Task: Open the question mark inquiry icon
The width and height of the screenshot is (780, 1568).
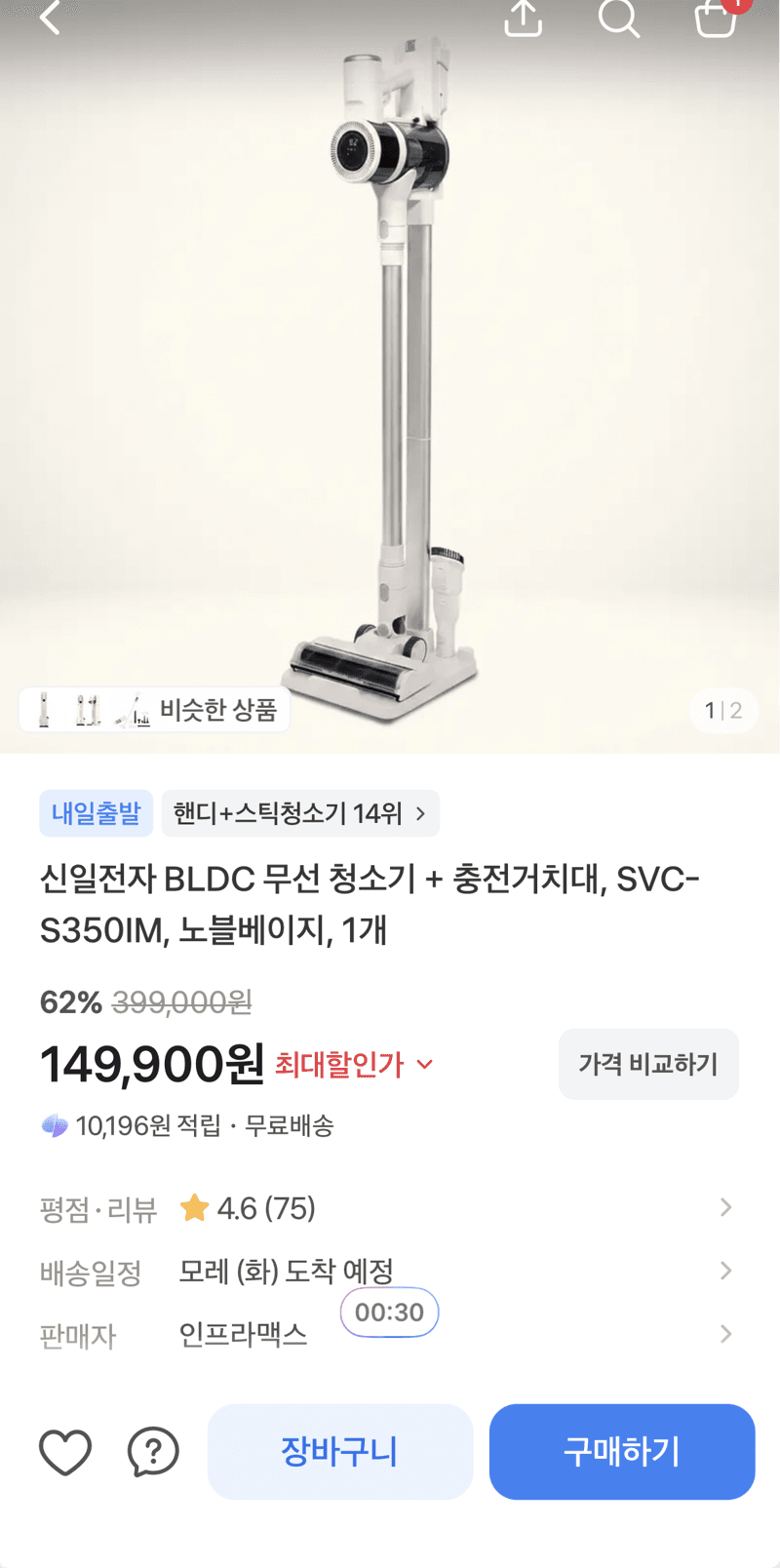Action: click(x=153, y=1452)
